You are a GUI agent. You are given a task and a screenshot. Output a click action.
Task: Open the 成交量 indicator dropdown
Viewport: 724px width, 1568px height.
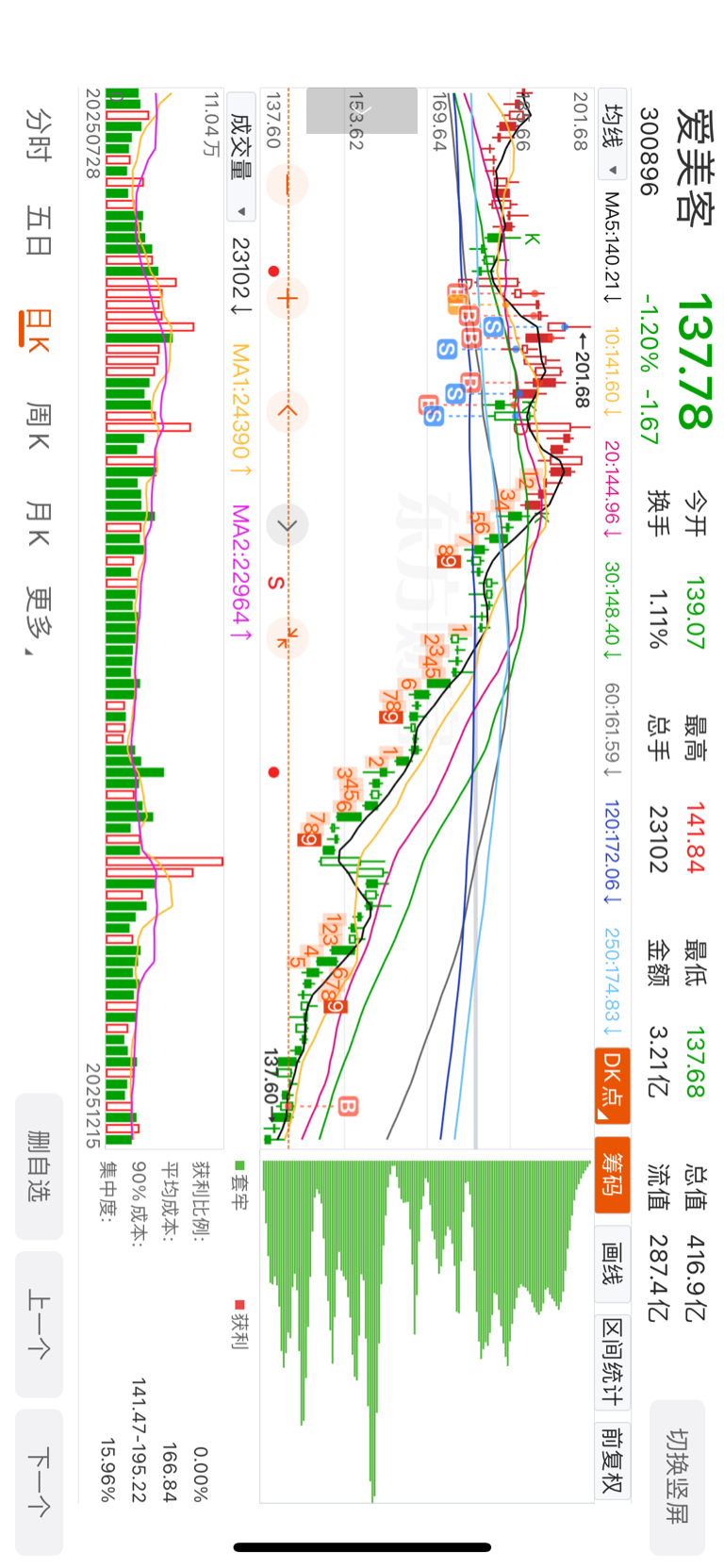coord(241,157)
